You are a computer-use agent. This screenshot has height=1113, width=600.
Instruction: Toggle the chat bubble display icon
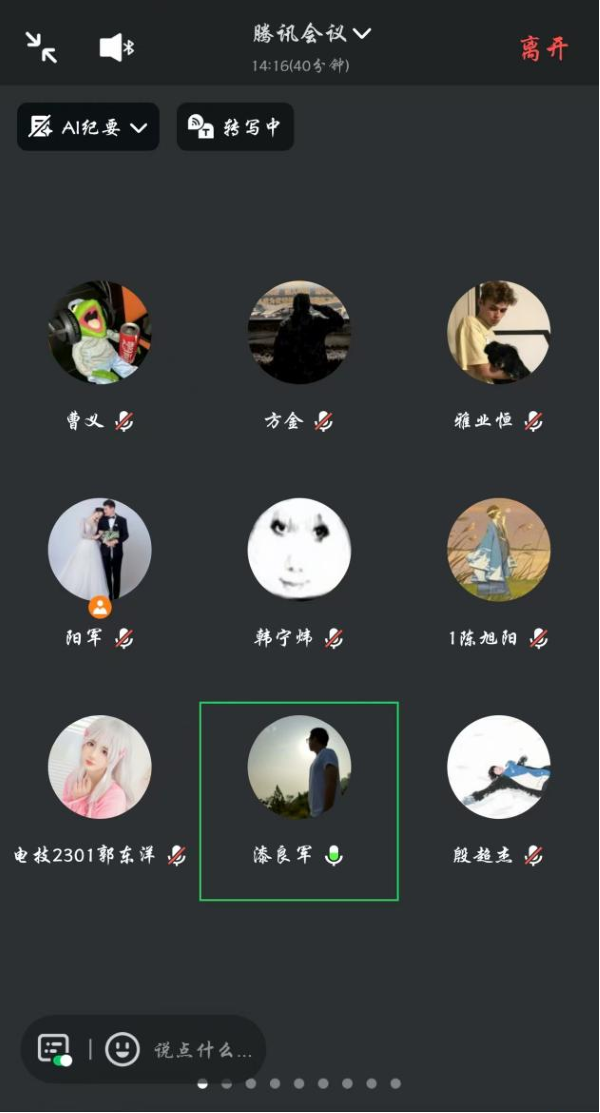pos(54,1049)
